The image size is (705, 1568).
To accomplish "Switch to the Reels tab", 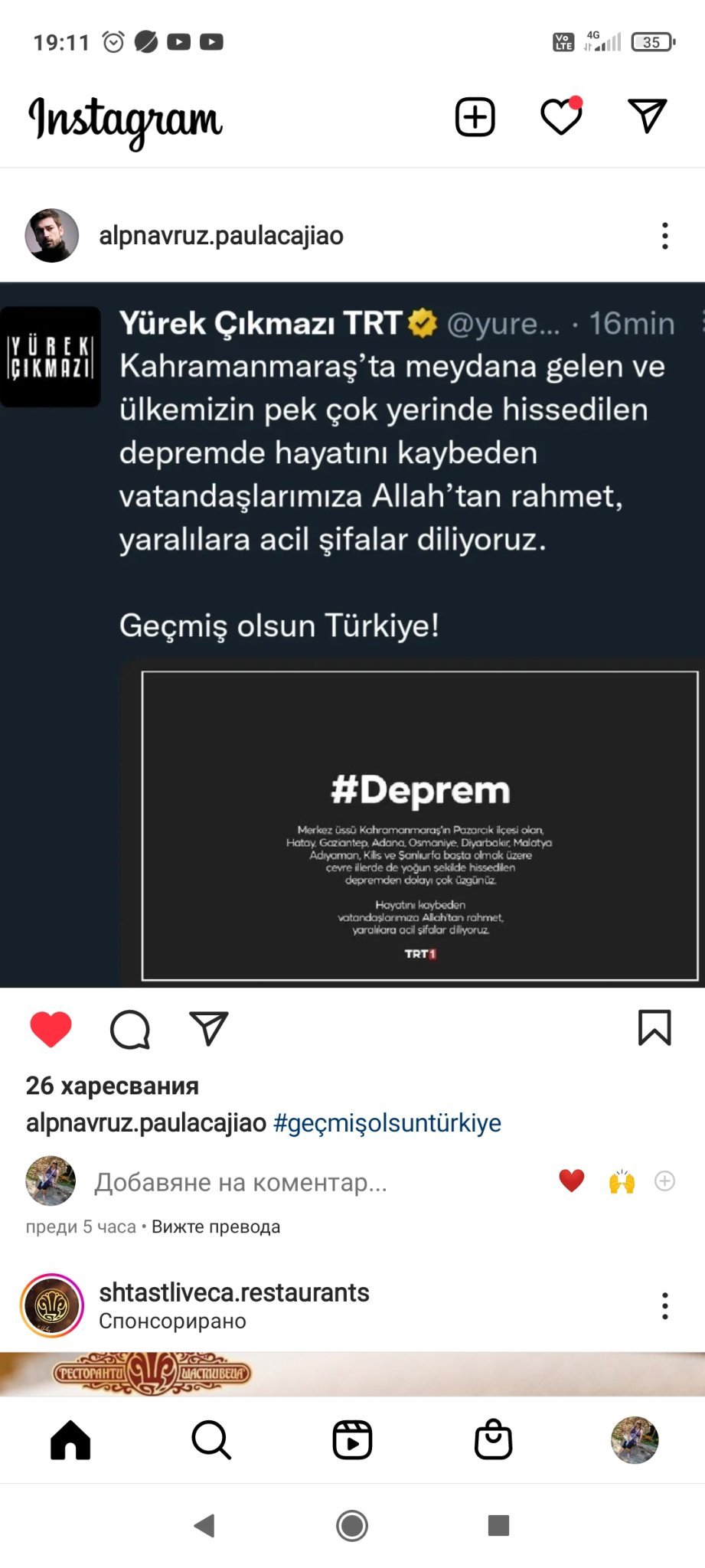I will coord(352,1440).
